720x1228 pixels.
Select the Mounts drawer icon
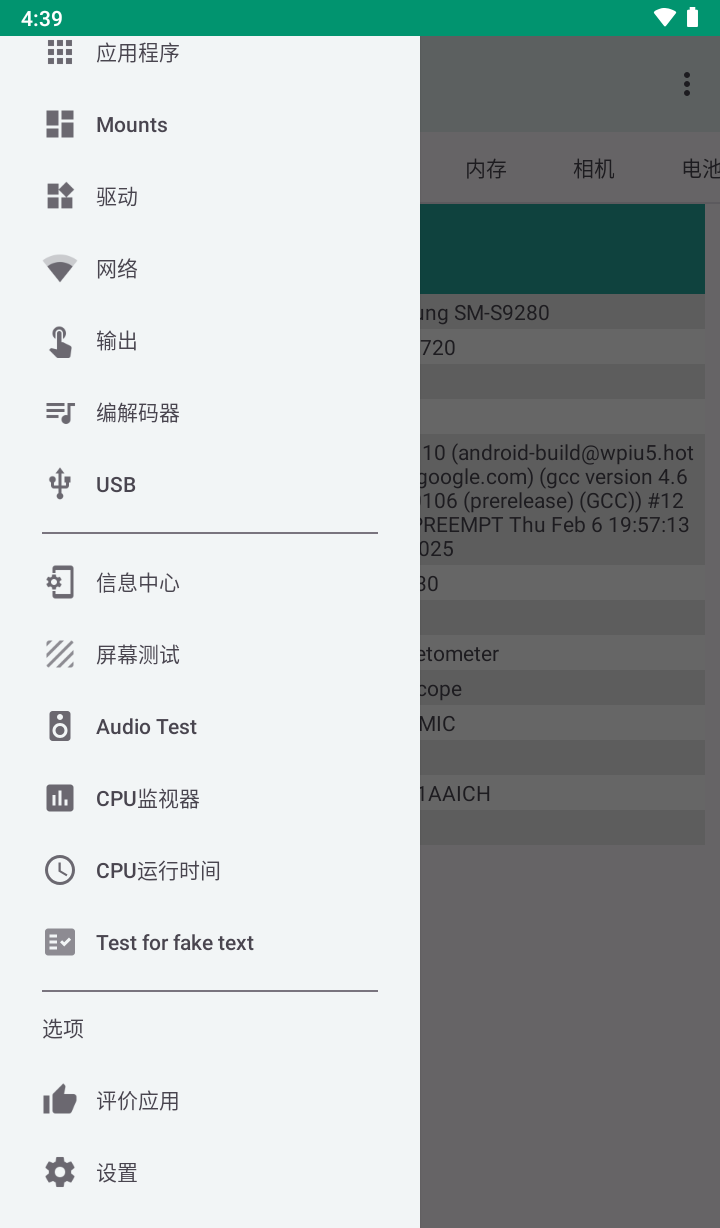click(x=60, y=124)
